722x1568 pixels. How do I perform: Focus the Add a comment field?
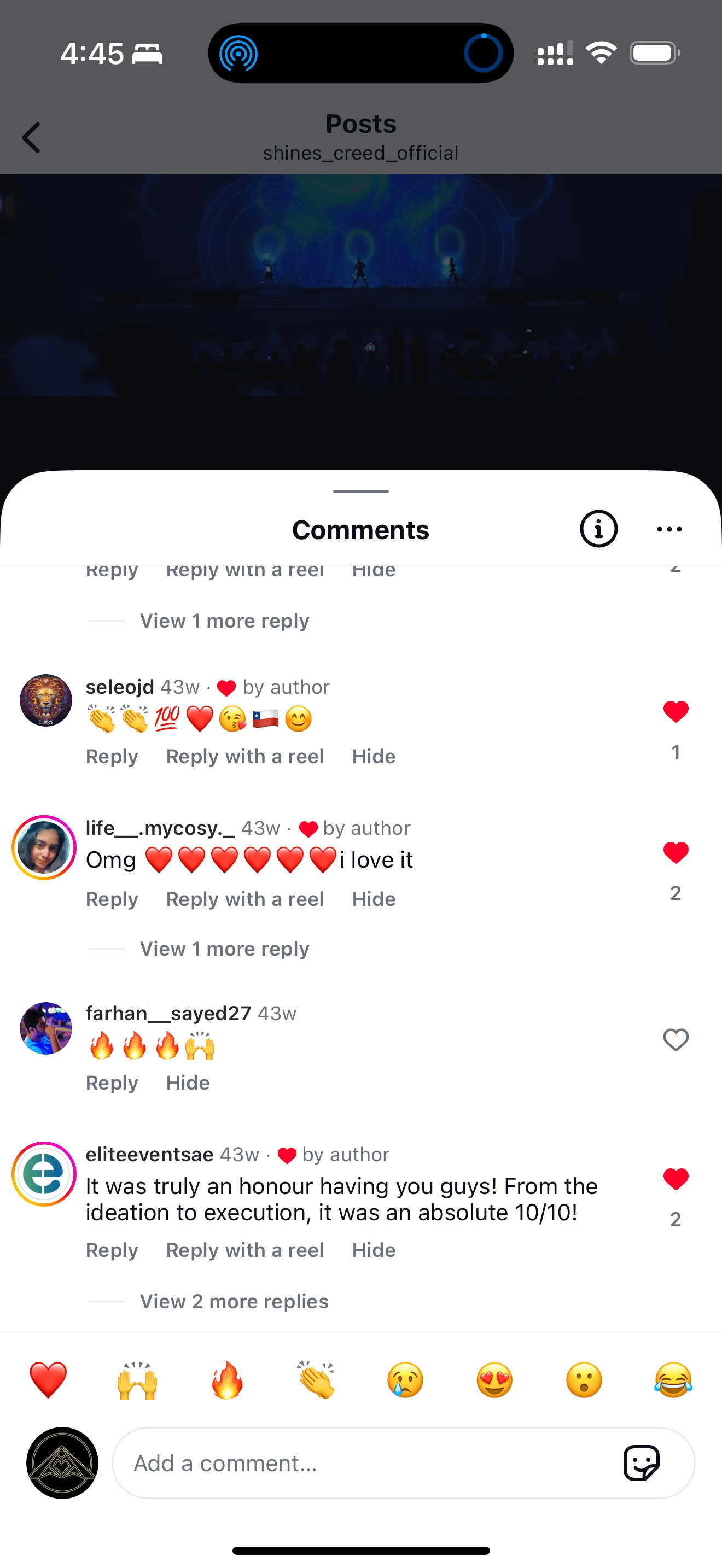(x=365, y=1464)
